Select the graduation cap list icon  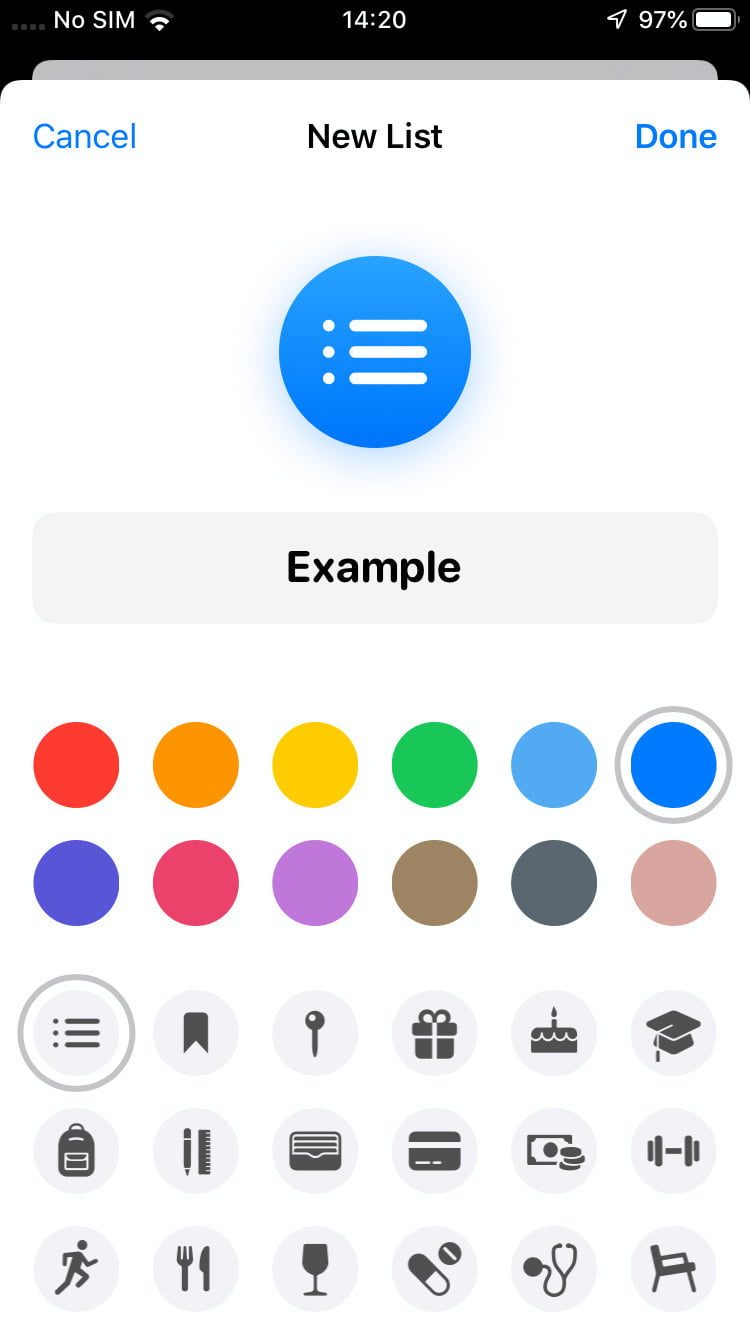(673, 1033)
